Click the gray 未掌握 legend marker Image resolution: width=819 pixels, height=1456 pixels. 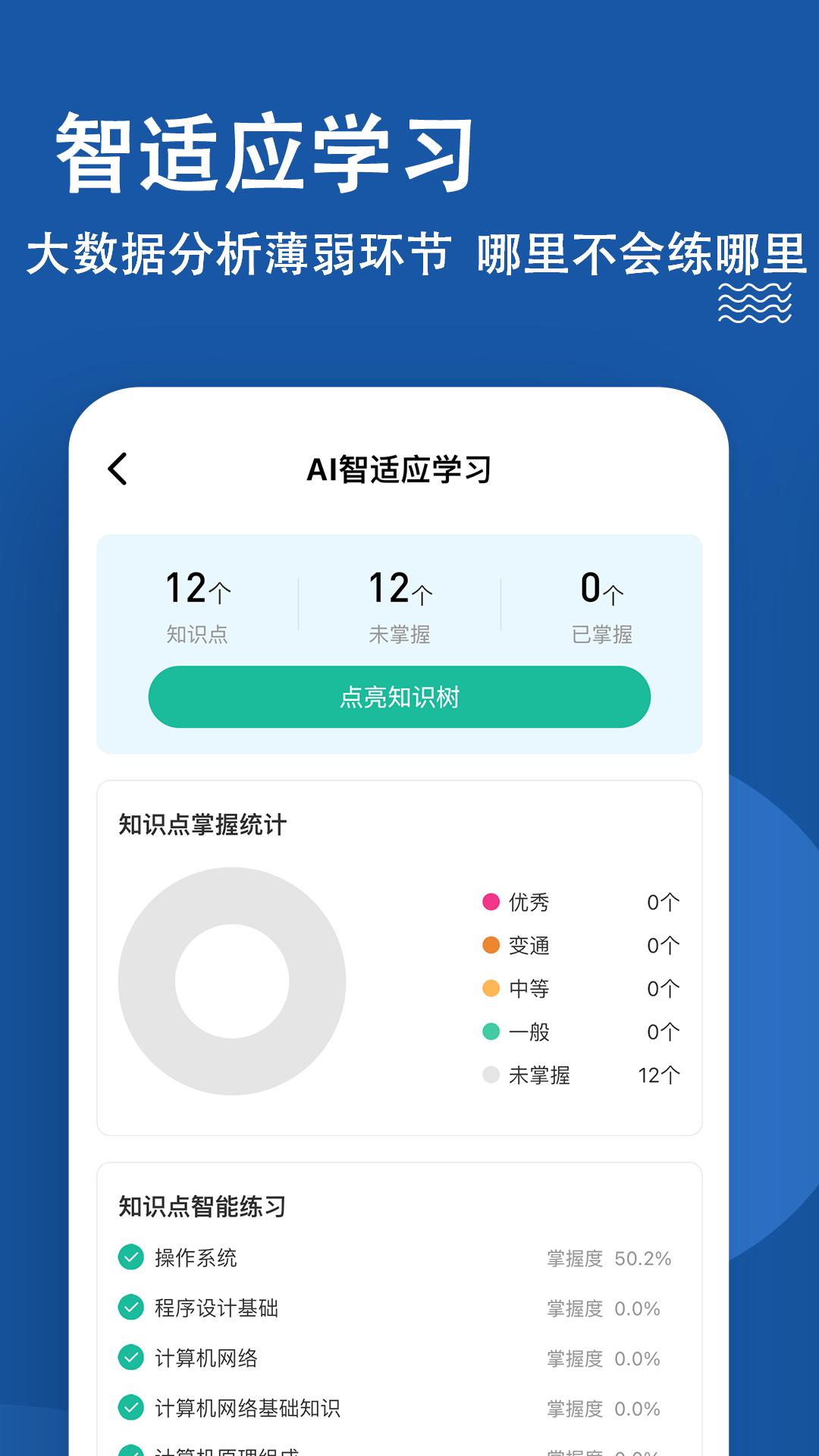[492, 1075]
